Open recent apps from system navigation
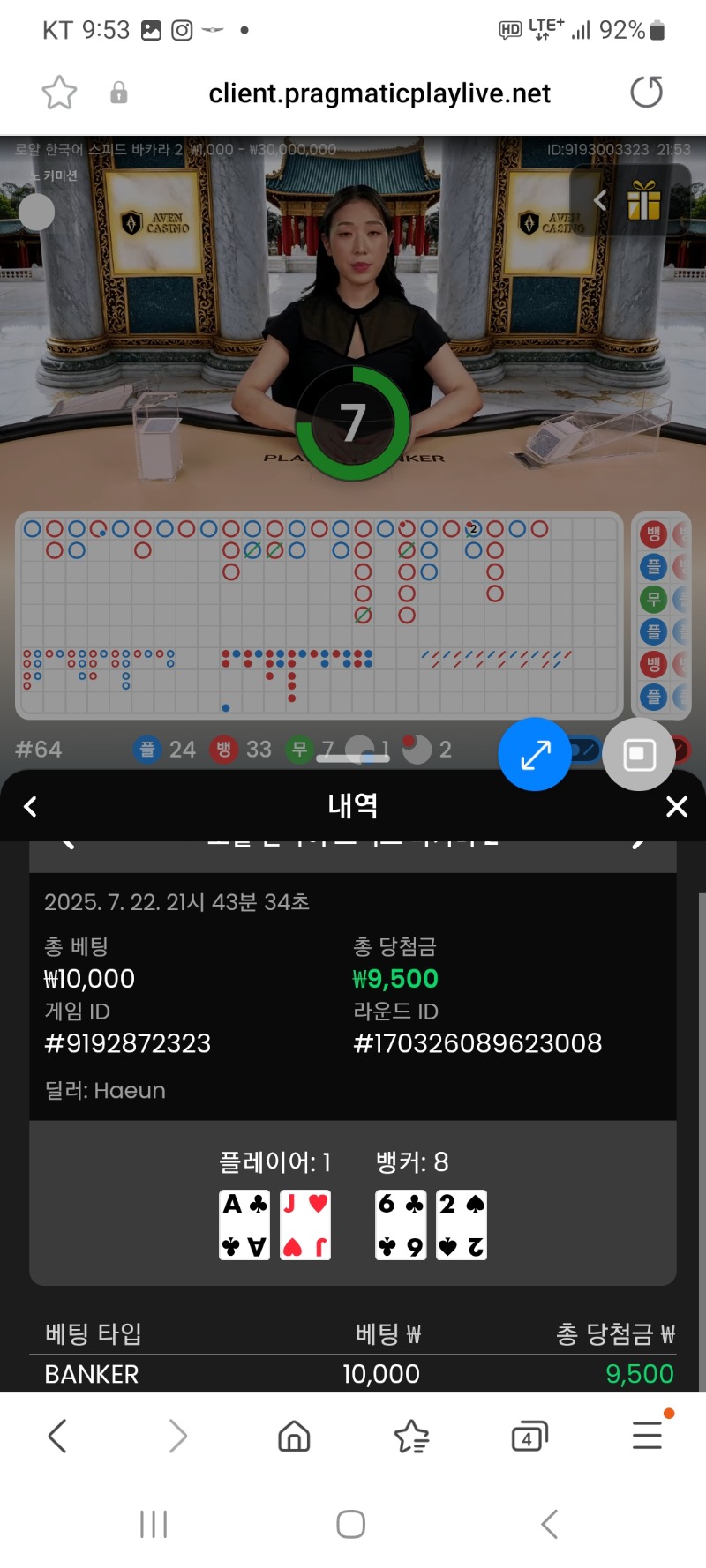This screenshot has height=1568, width=706. [154, 1524]
